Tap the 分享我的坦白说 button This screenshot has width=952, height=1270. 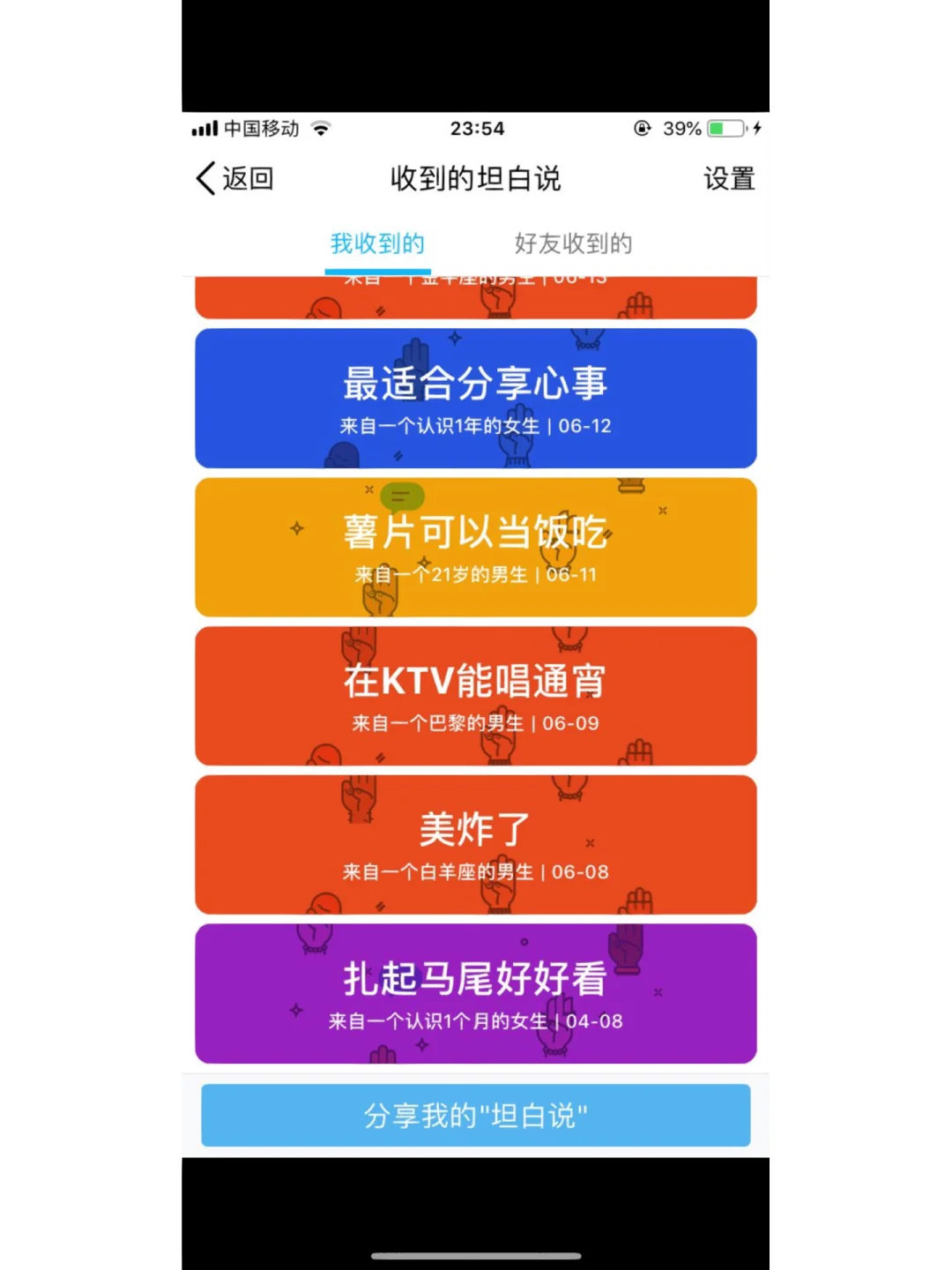(476, 1115)
